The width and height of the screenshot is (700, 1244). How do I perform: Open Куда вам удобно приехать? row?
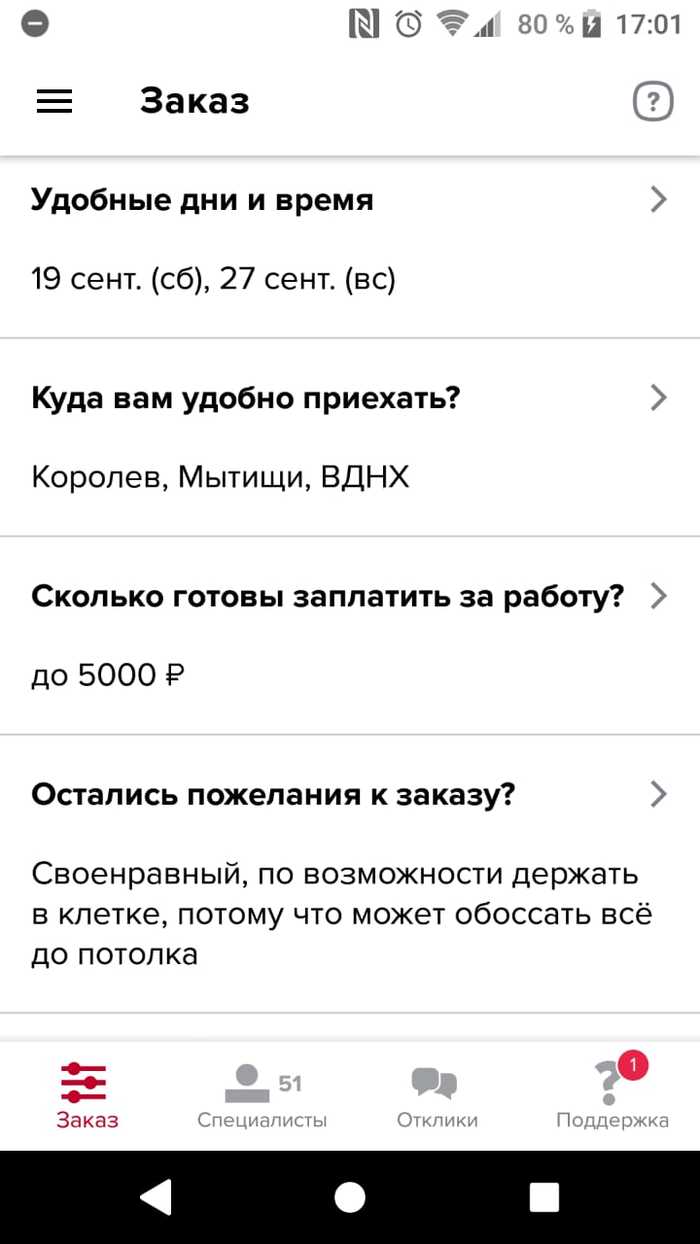[350, 436]
